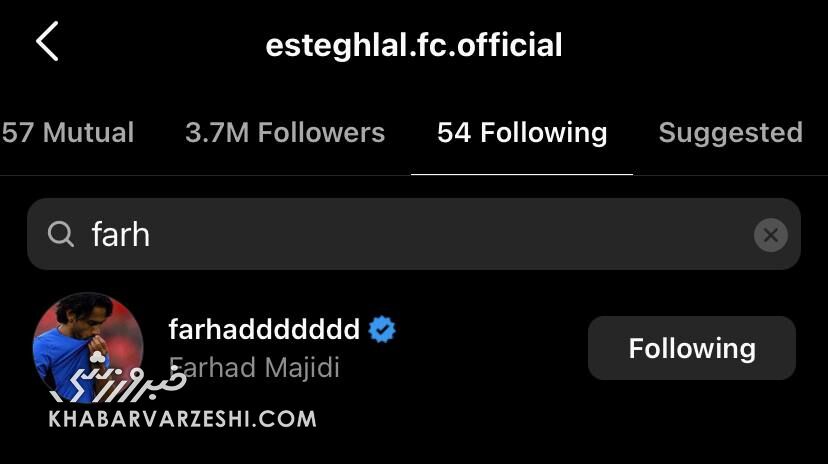Screen dimensions: 828x464
Task: Open the 3.7M Followers tab
Action: tap(285, 133)
